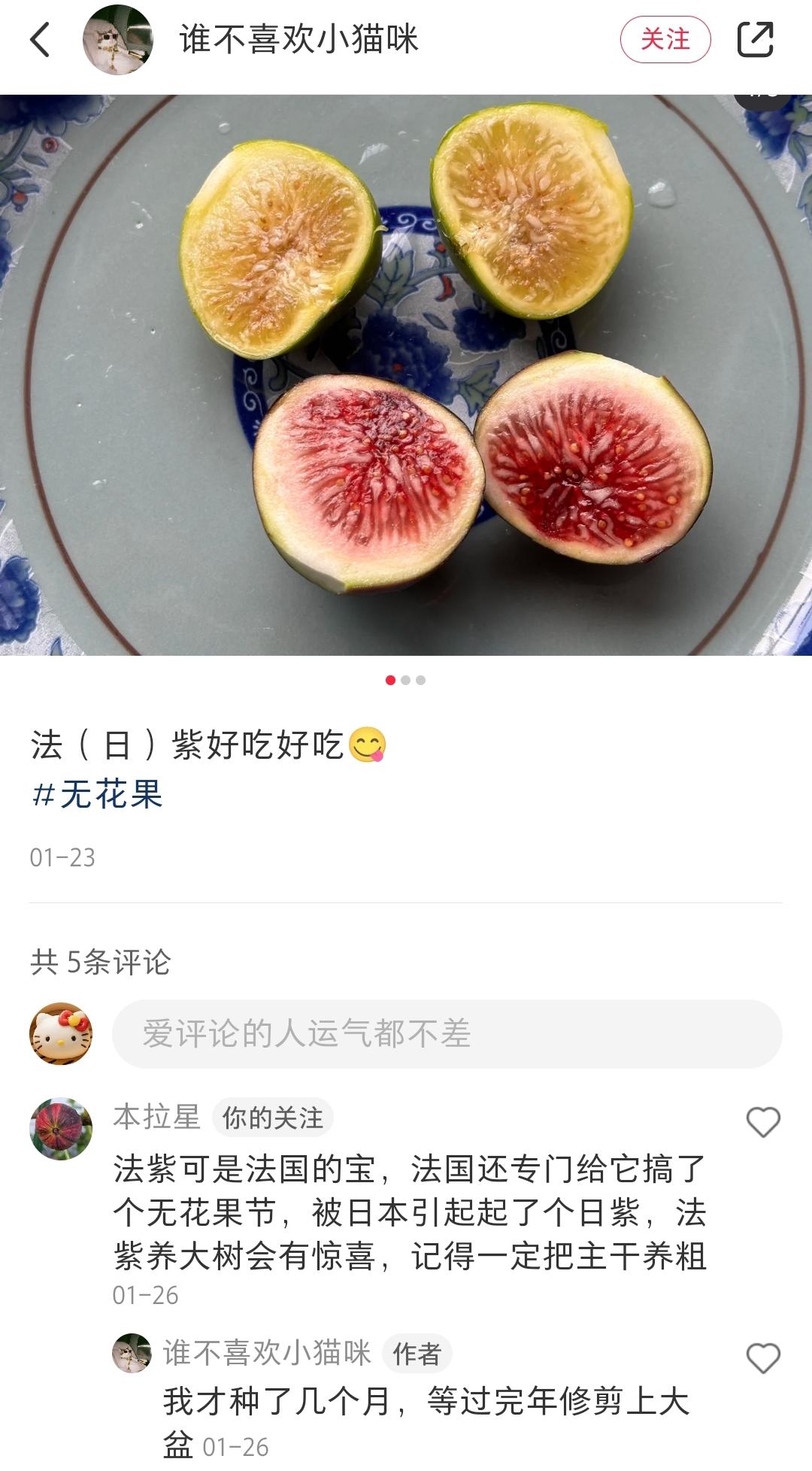This screenshot has height=1471, width=812.
Task: Switch to the first image via leftmost dot
Action: [390, 678]
